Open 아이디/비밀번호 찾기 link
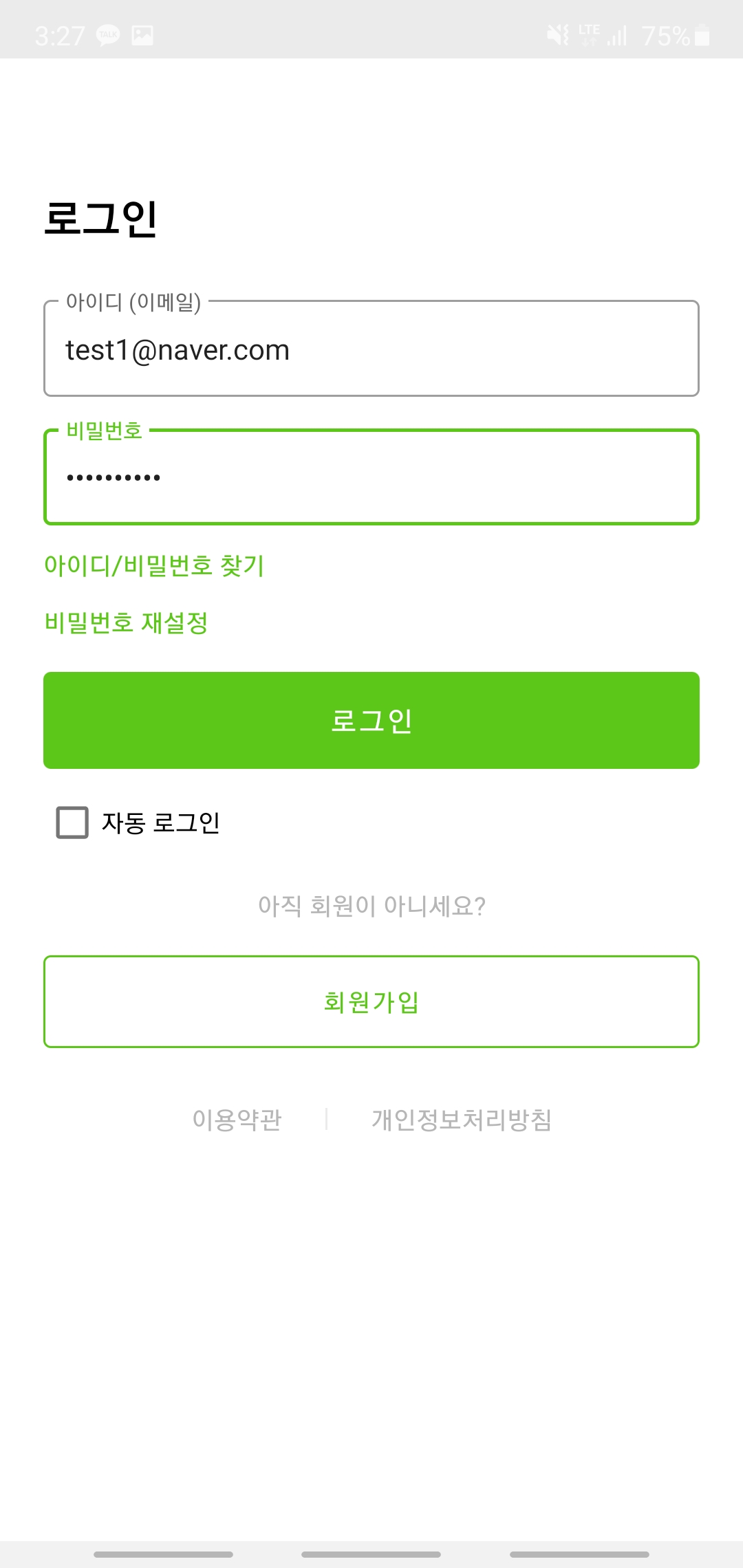Viewport: 743px width, 1568px height. [154, 565]
